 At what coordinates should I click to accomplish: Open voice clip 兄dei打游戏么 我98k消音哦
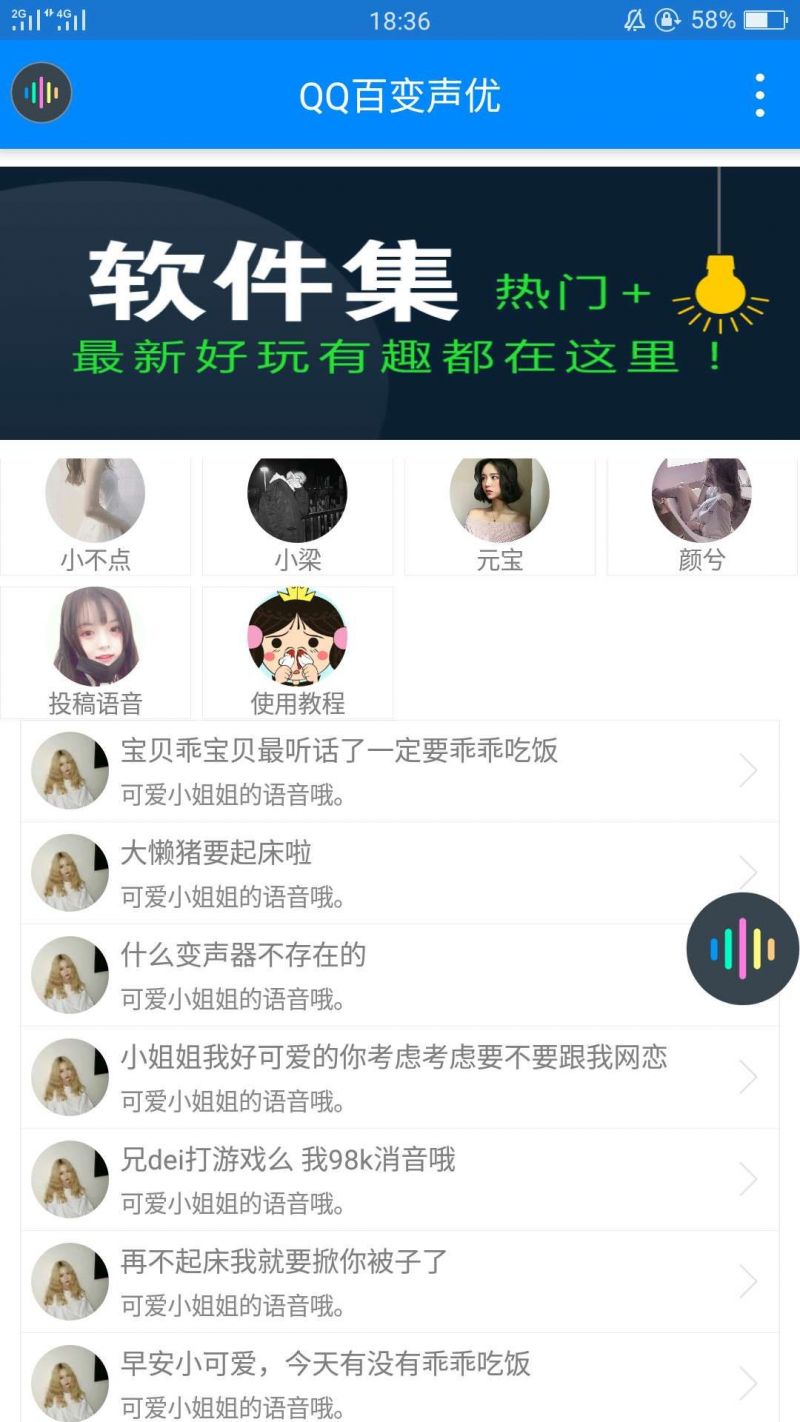click(x=400, y=1179)
